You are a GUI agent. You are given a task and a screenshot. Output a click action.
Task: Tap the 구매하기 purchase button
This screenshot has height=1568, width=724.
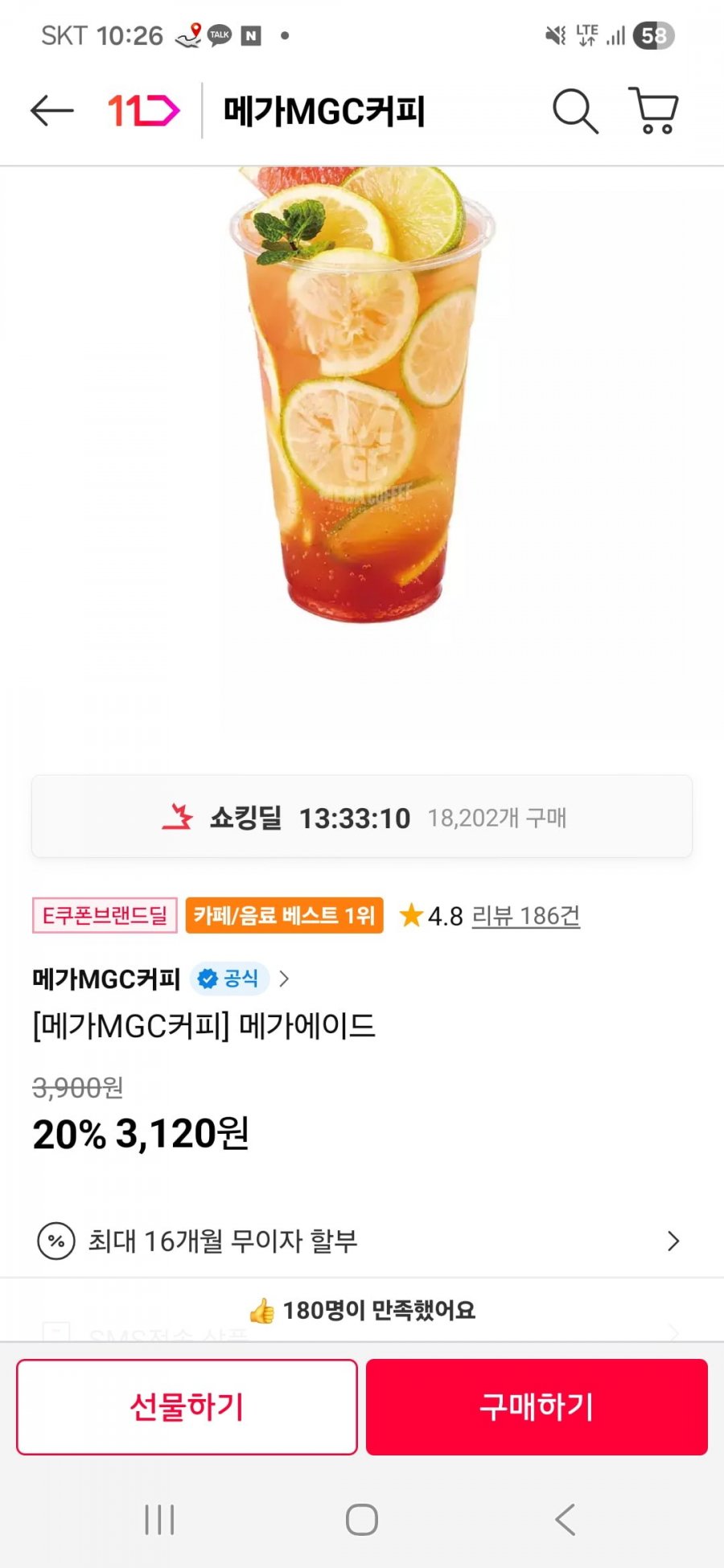[x=537, y=1407]
